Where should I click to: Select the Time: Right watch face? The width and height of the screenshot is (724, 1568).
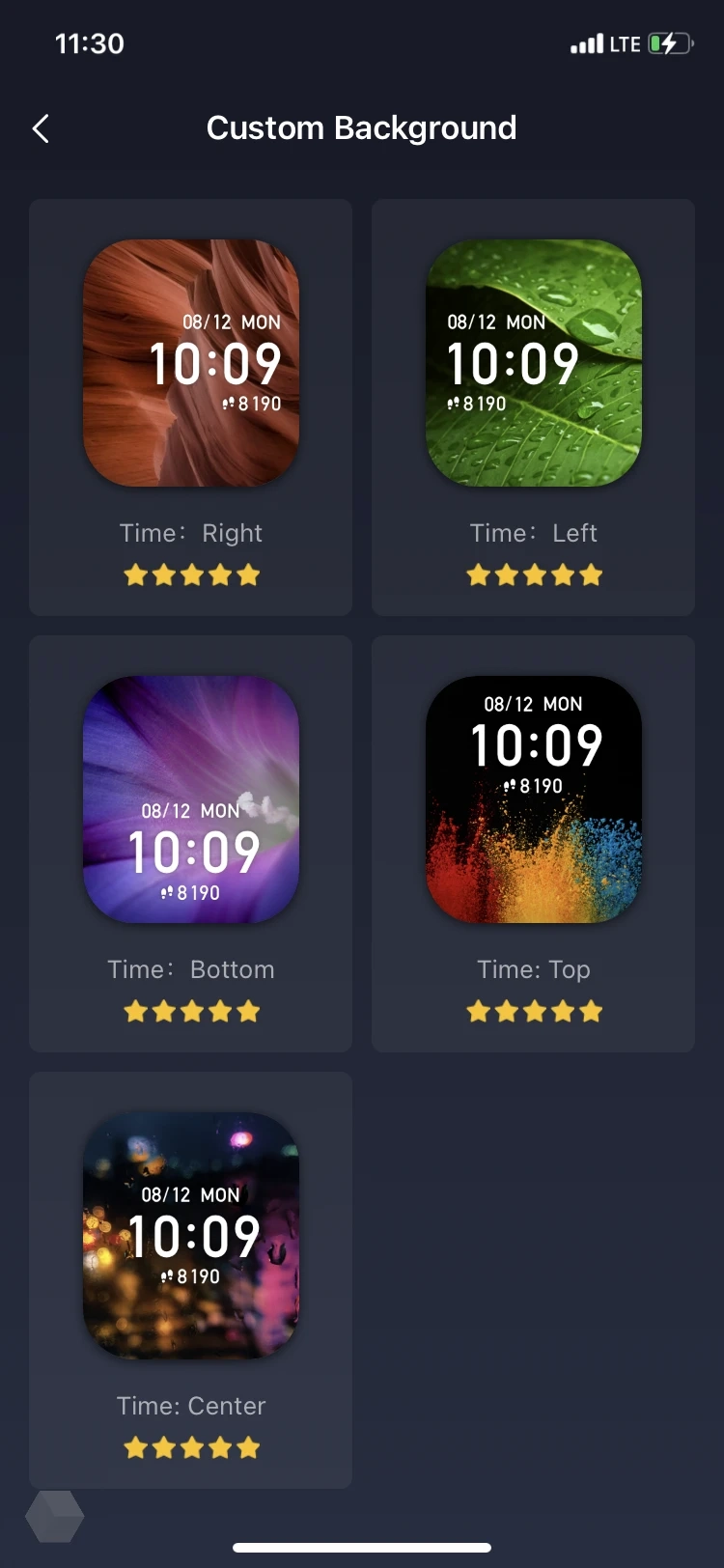point(191,364)
